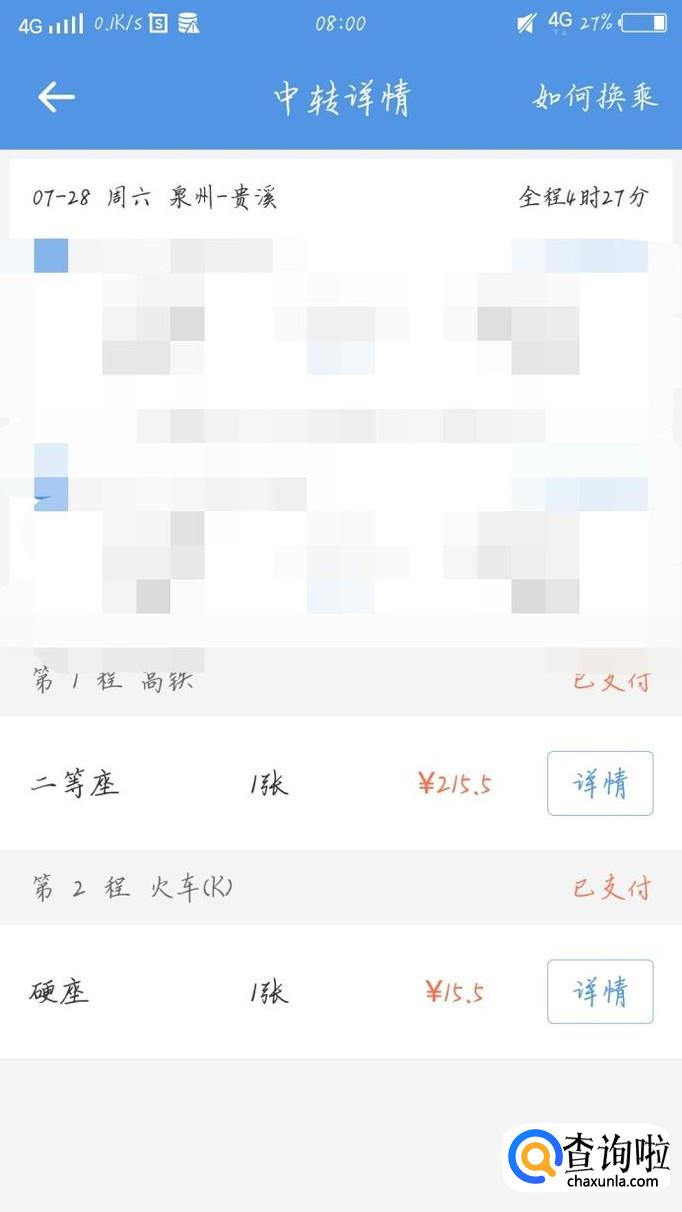This screenshot has height=1212, width=682.
Task: Open 如何换乘 transfer guide
Action: [595, 97]
